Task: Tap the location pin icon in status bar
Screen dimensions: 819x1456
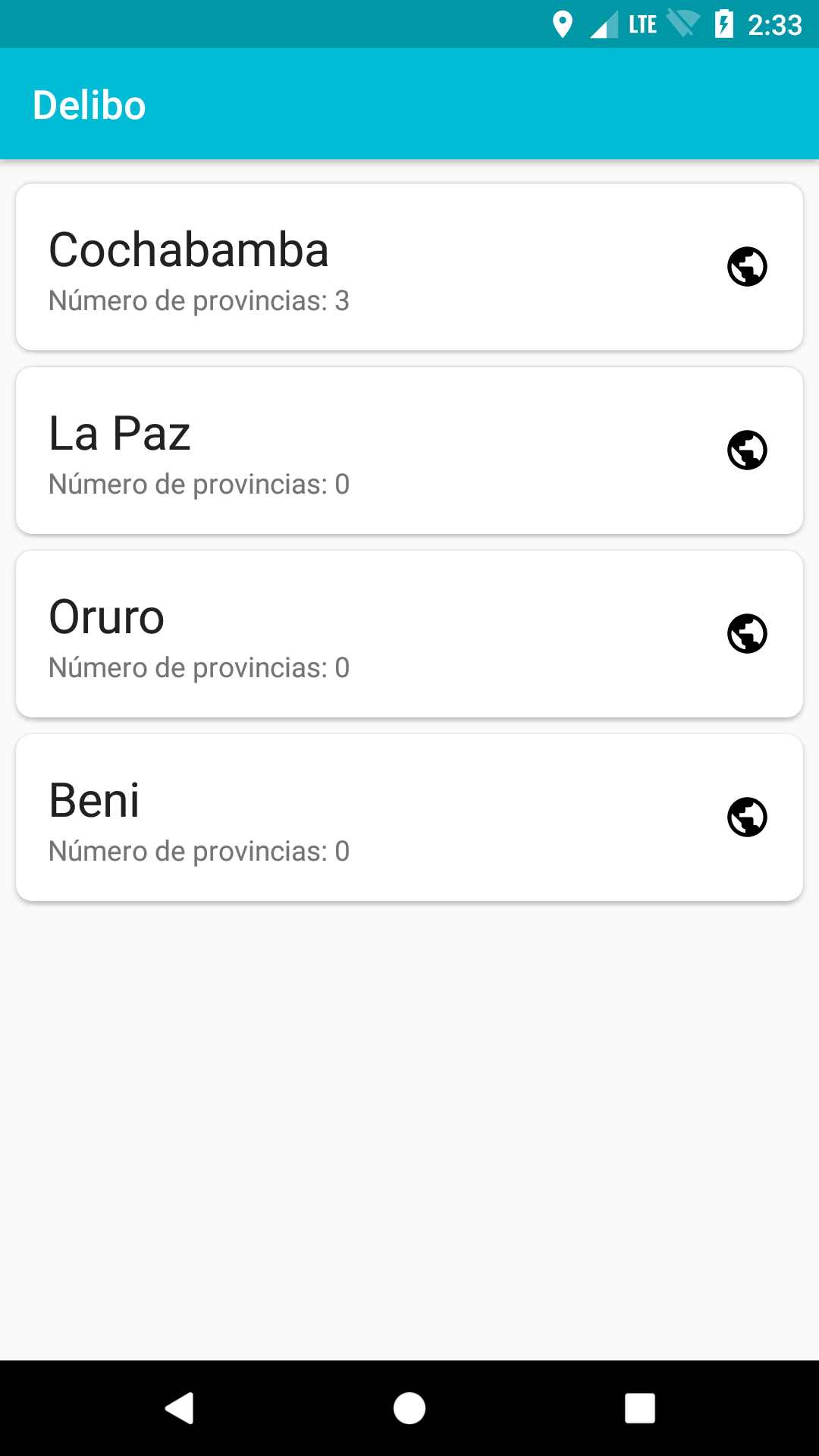Action: [x=562, y=24]
